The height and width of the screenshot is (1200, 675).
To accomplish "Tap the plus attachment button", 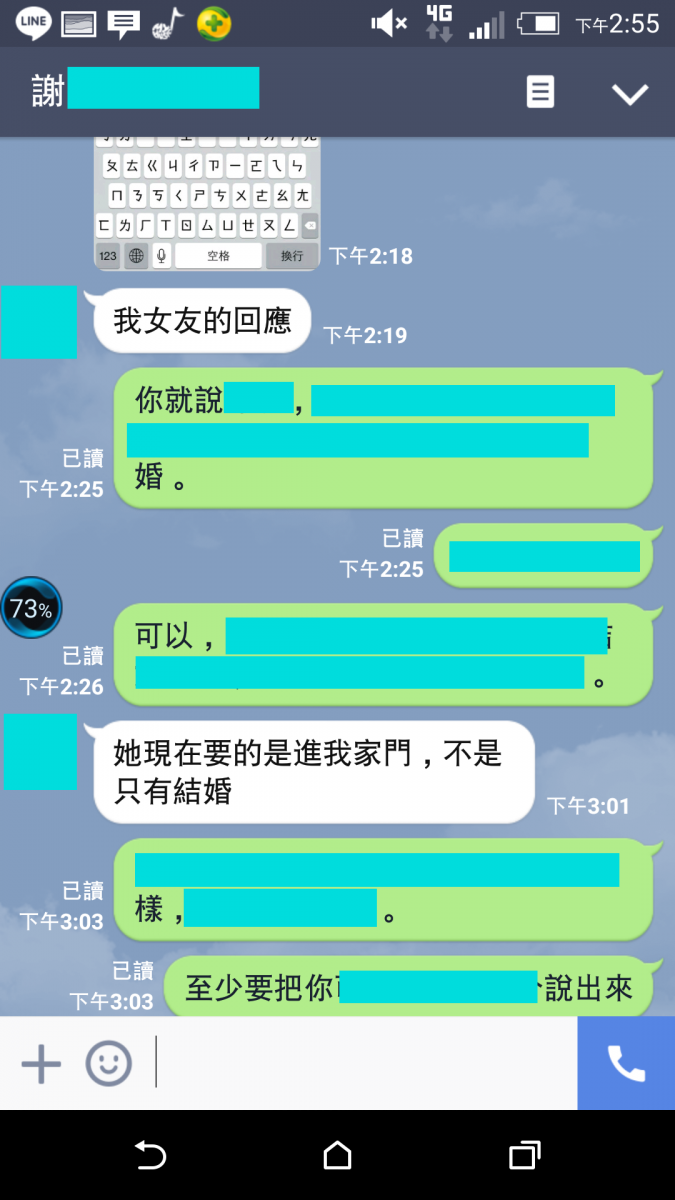I will 41,1062.
